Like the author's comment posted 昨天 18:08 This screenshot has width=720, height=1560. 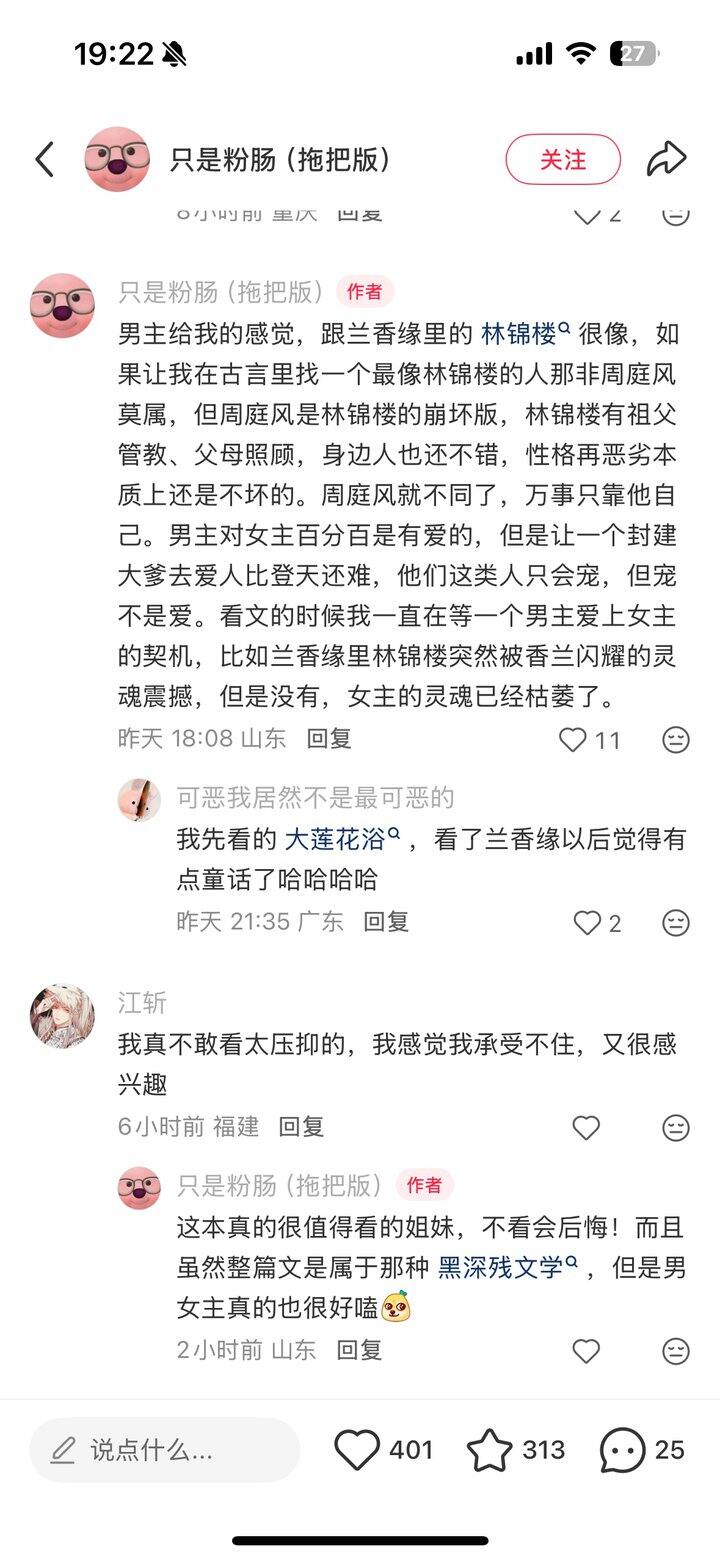point(573,740)
